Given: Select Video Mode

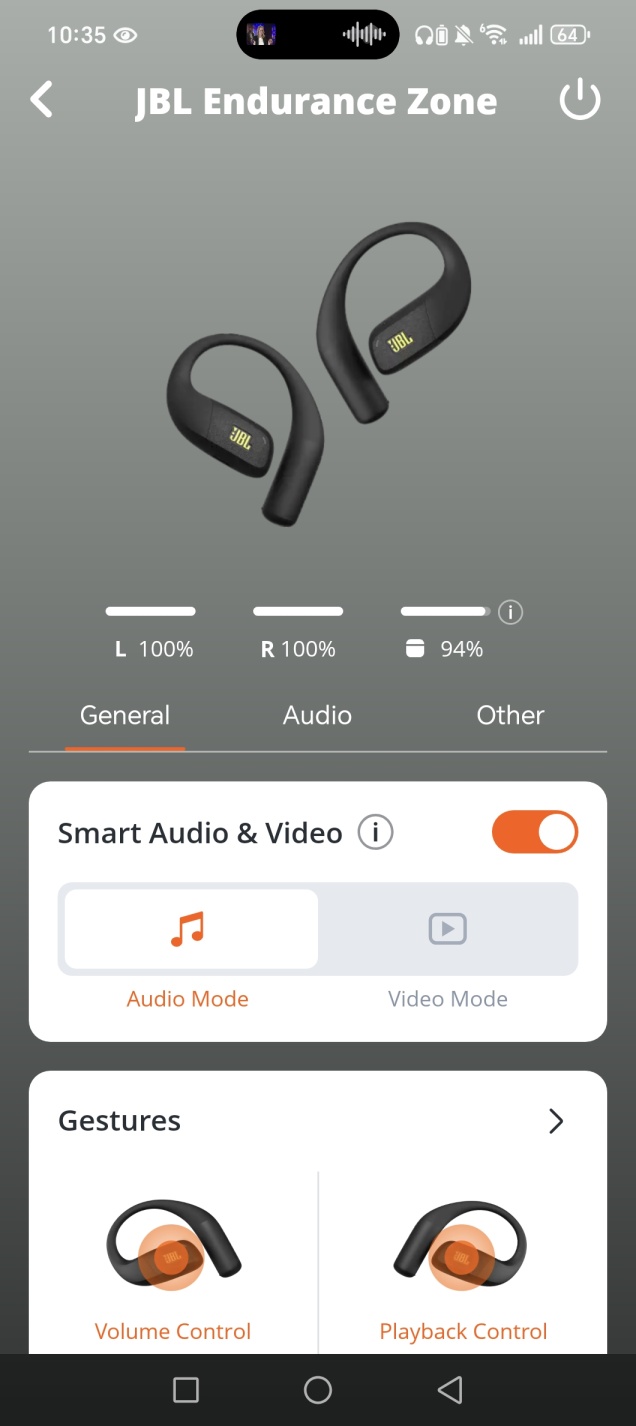Looking at the screenshot, I should (447, 929).
